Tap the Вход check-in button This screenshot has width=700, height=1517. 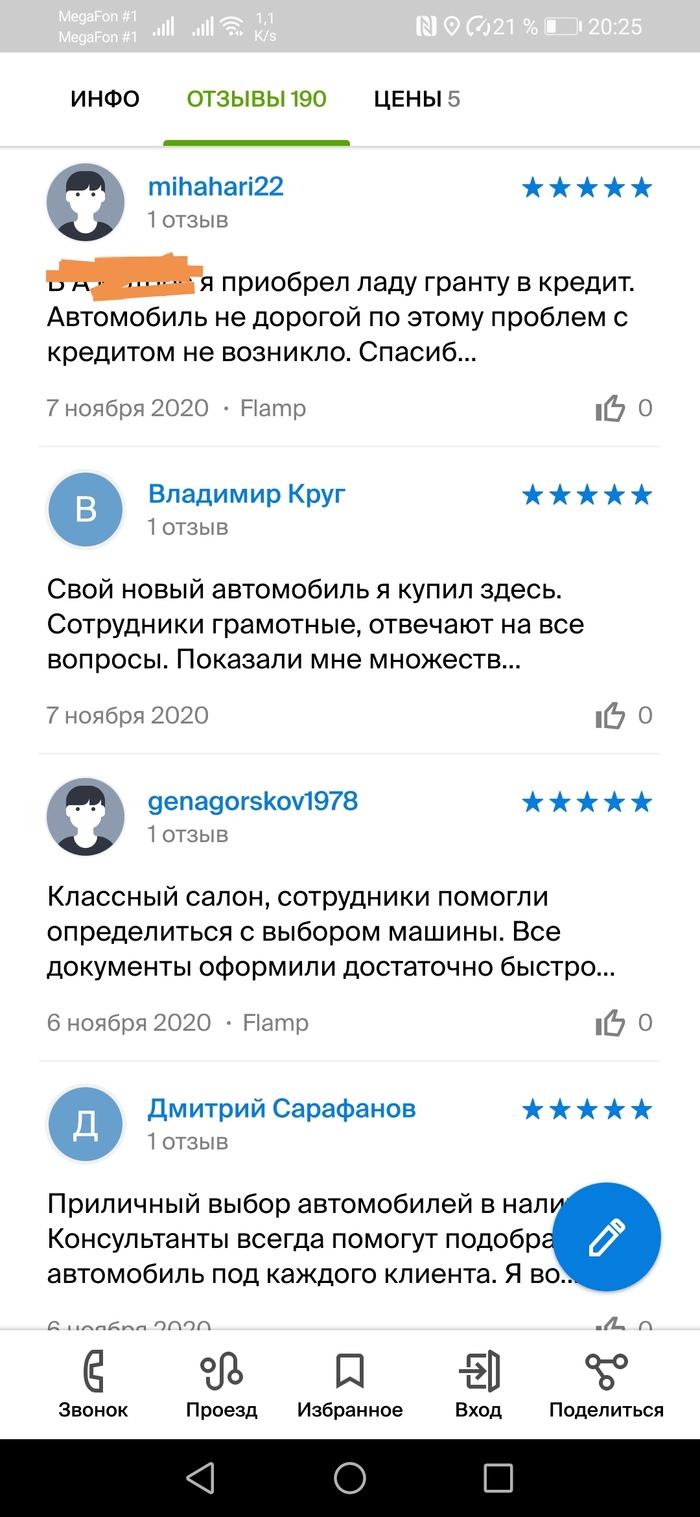[x=478, y=1384]
